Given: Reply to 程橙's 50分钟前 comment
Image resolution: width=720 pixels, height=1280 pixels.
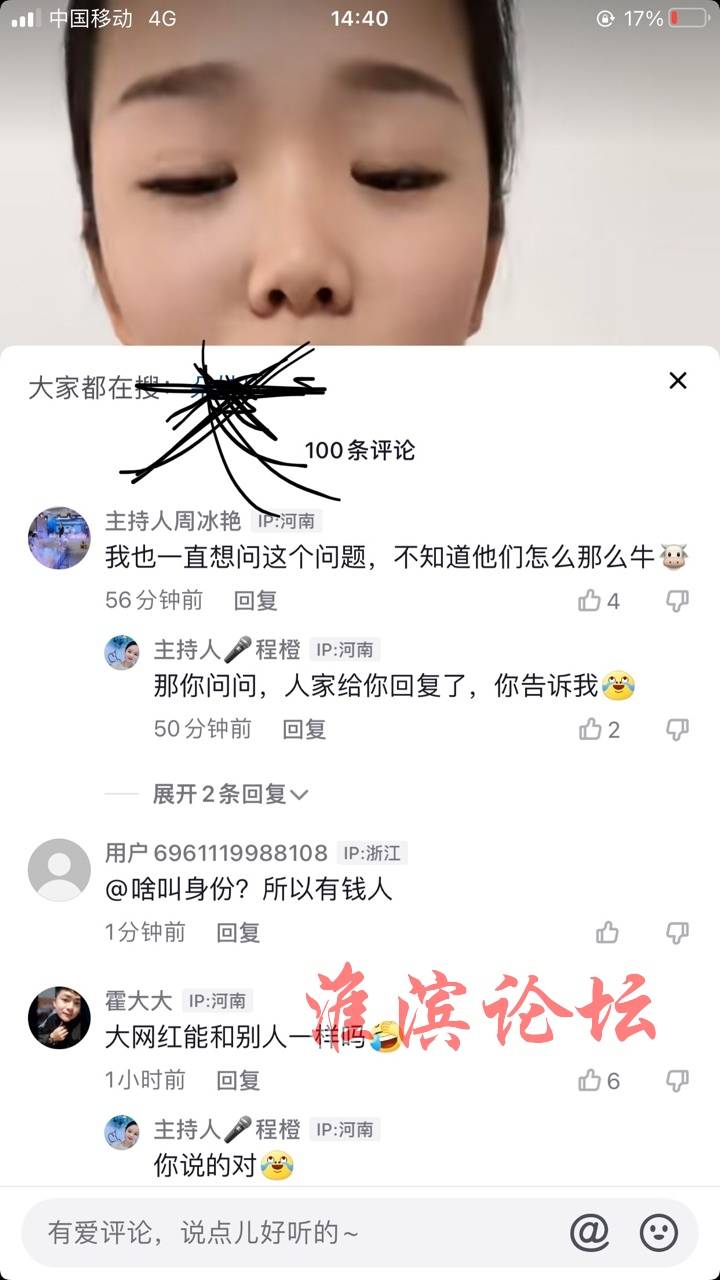Looking at the screenshot, I should tap(304, 729).
